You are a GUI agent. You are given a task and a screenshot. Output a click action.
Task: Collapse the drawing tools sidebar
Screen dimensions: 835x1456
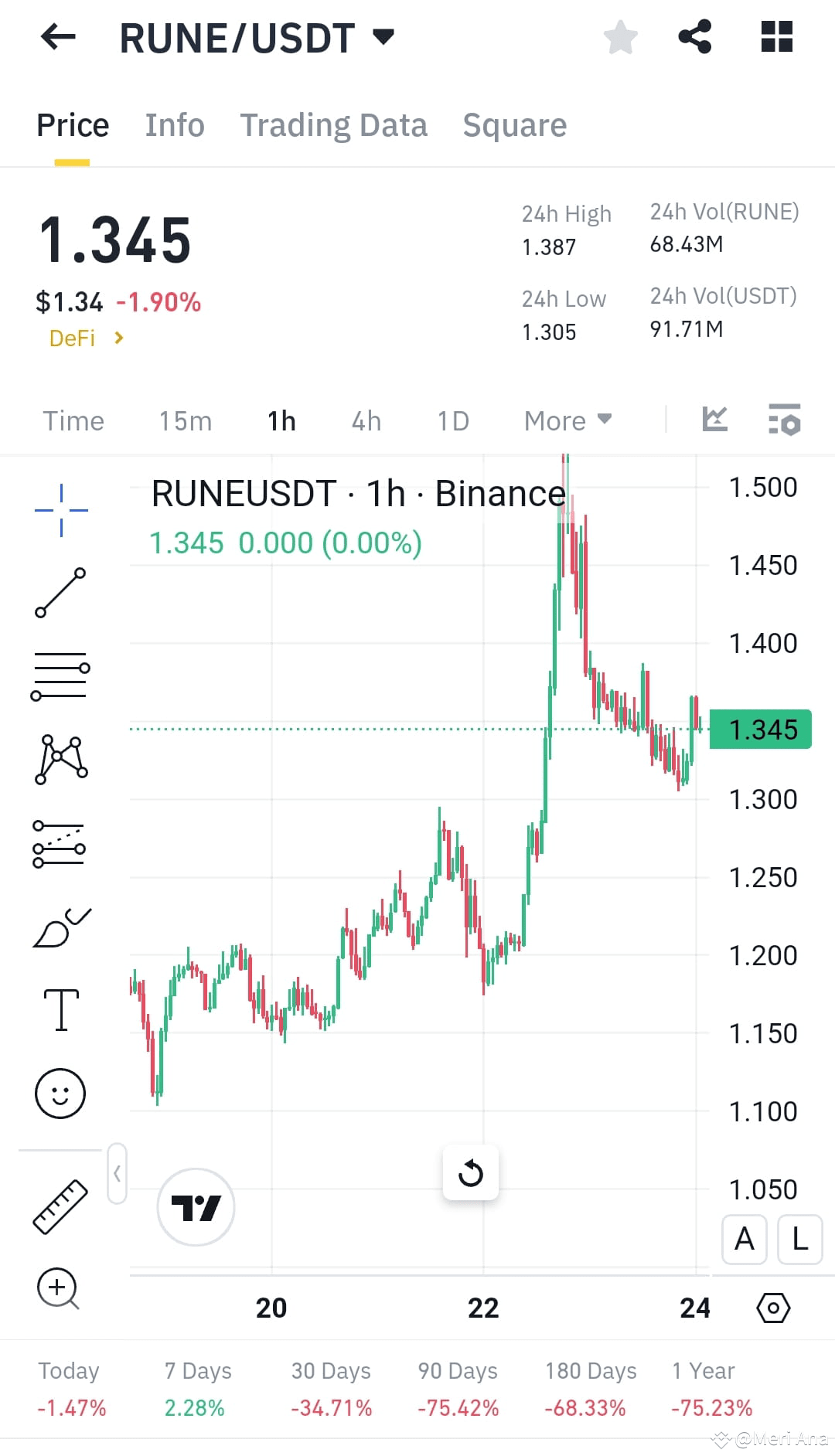(118, 1173)
